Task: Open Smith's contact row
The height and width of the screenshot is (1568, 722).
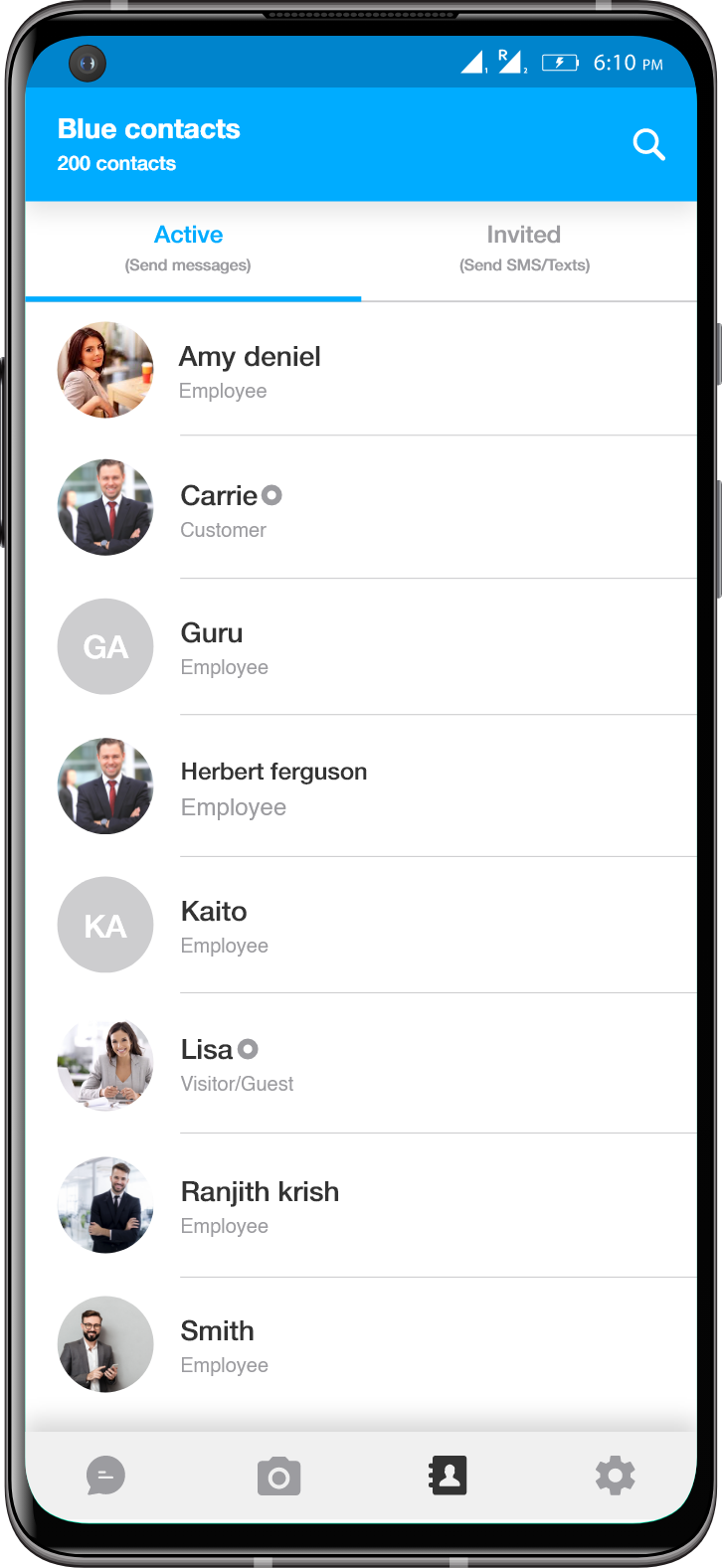Action: point(361,1345)
